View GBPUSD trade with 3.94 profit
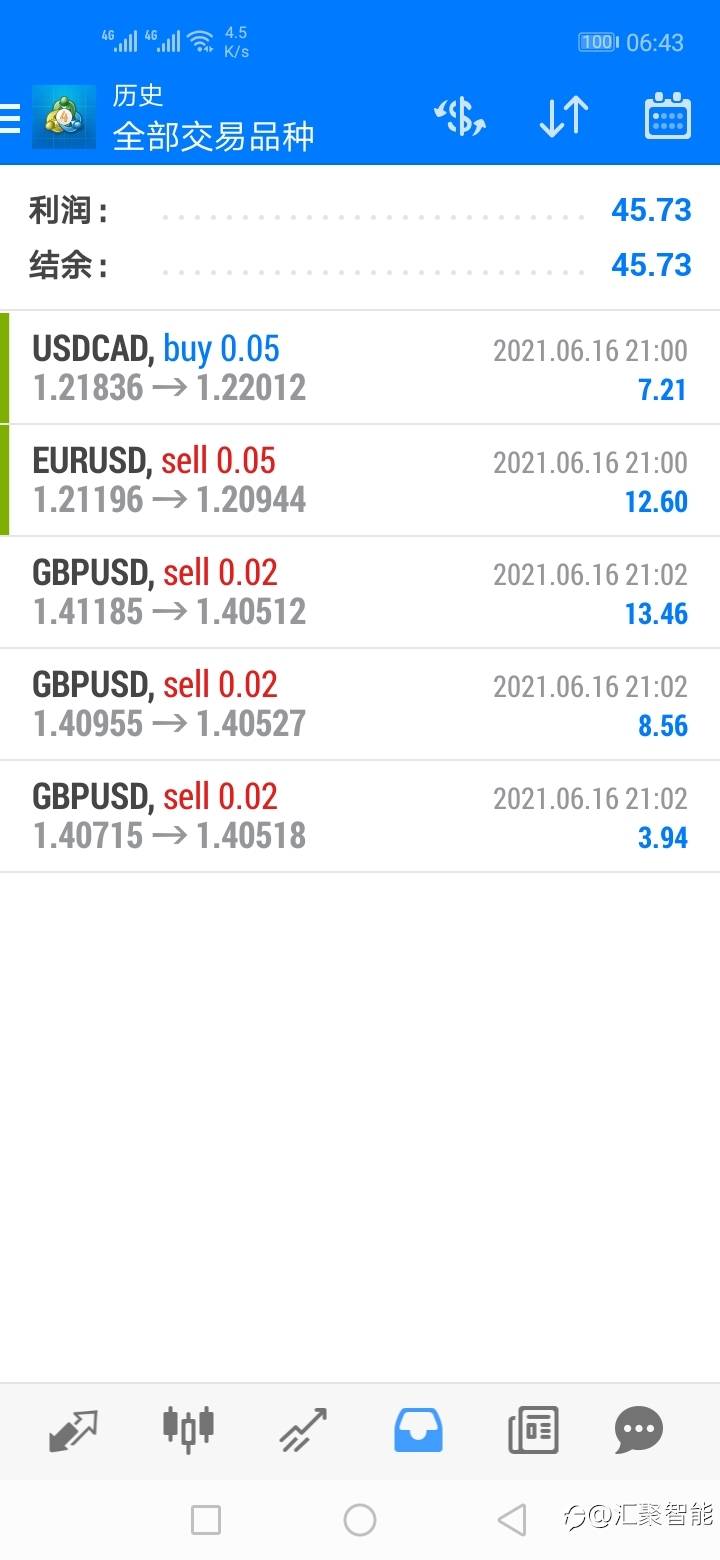720x1560 pixels. [x=360, y=816]
